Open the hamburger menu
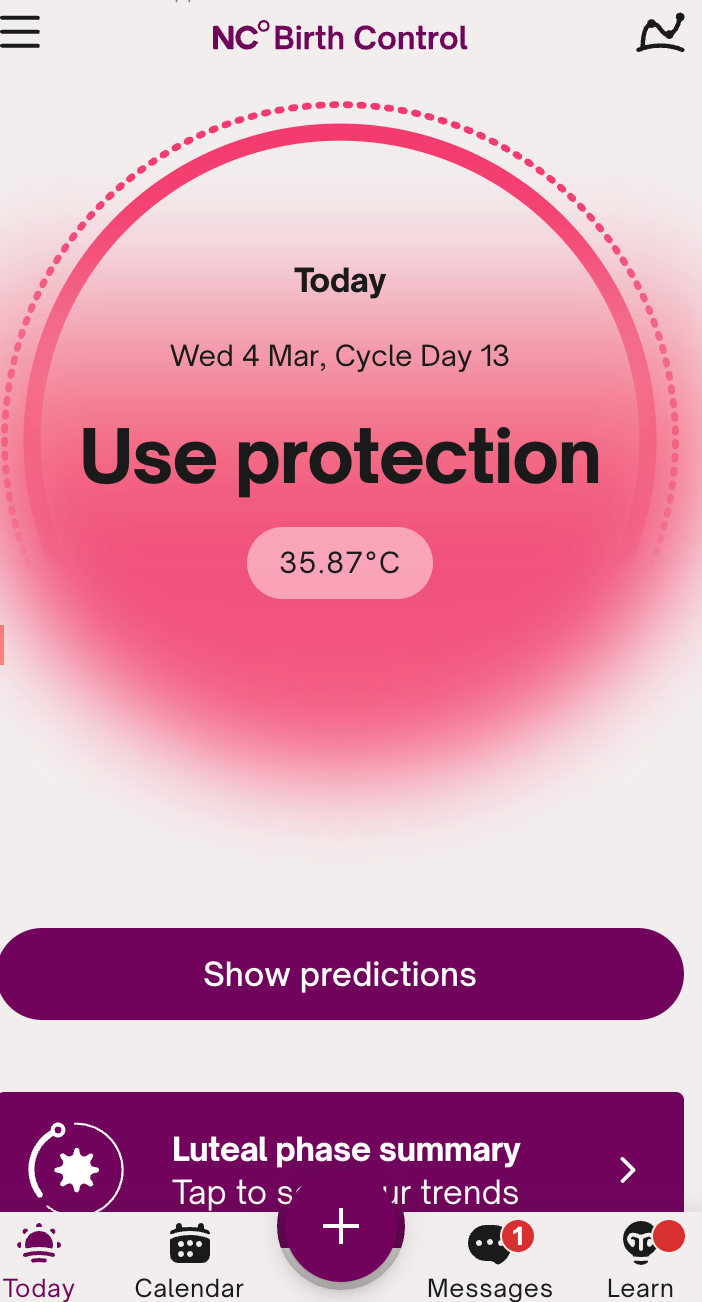 (21, 33)
